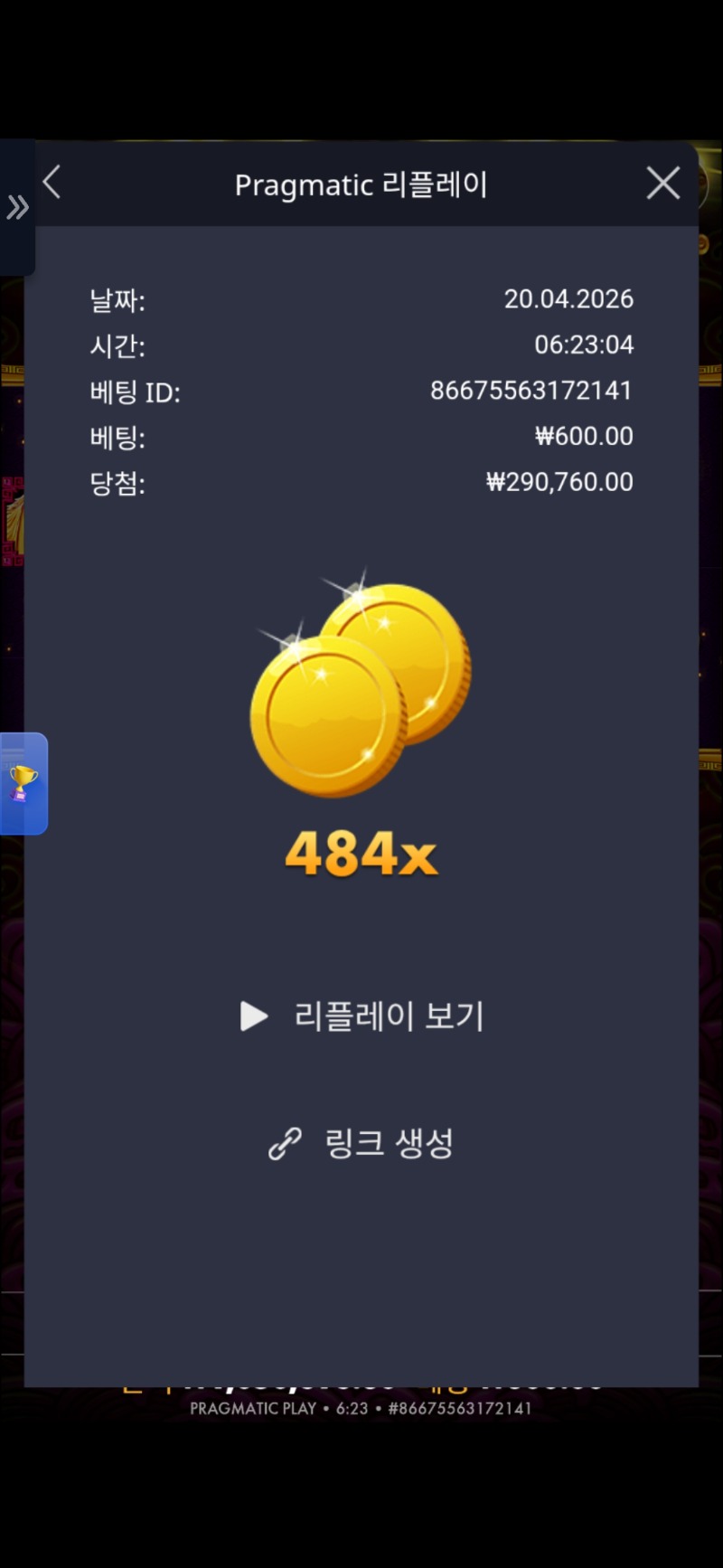Close the Pragmatic 리플레이 dialog
The height and width of the screenshot is (1568, 723).
click(x=663, y=183)
